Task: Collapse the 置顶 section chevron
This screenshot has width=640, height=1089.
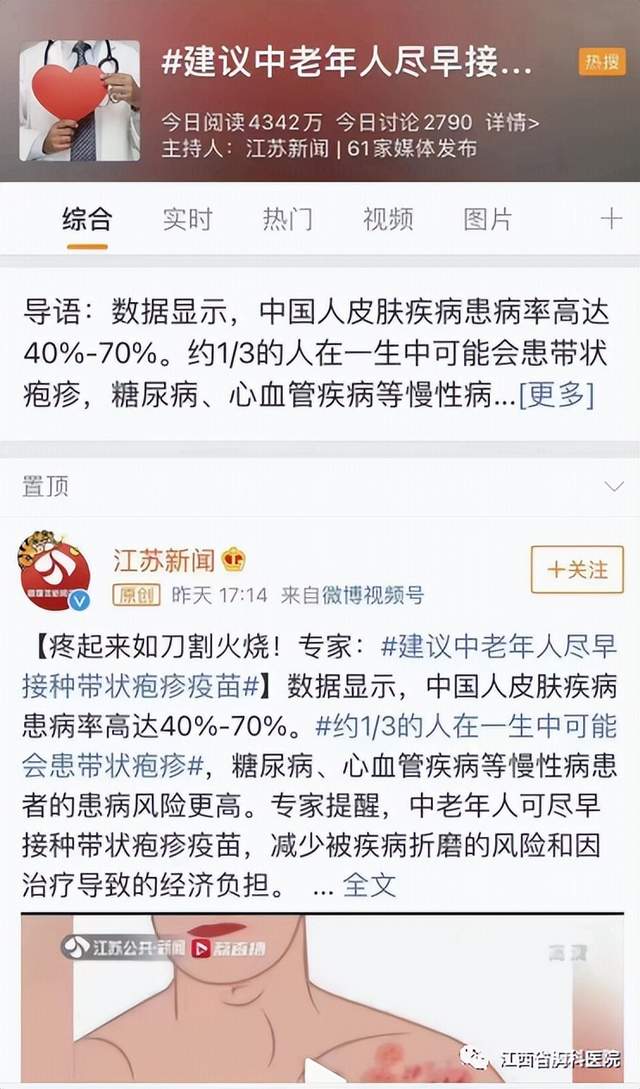Action: pyautogui.click(x=614, y=487)
